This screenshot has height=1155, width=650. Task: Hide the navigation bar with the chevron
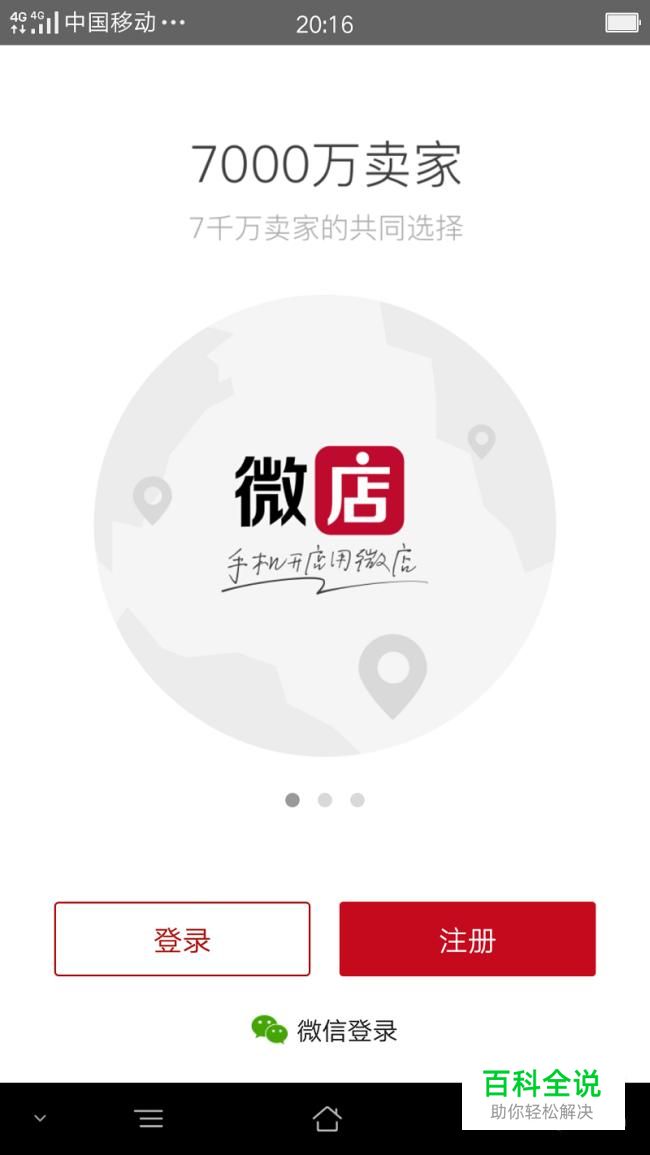40,1118
